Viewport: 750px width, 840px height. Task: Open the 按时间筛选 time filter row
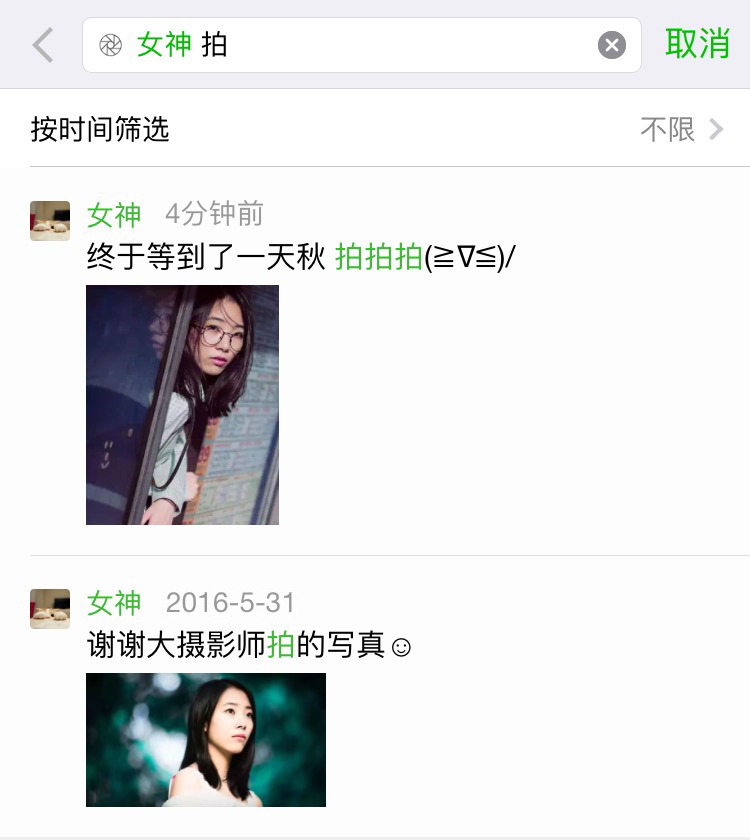[x=375, y=129]
